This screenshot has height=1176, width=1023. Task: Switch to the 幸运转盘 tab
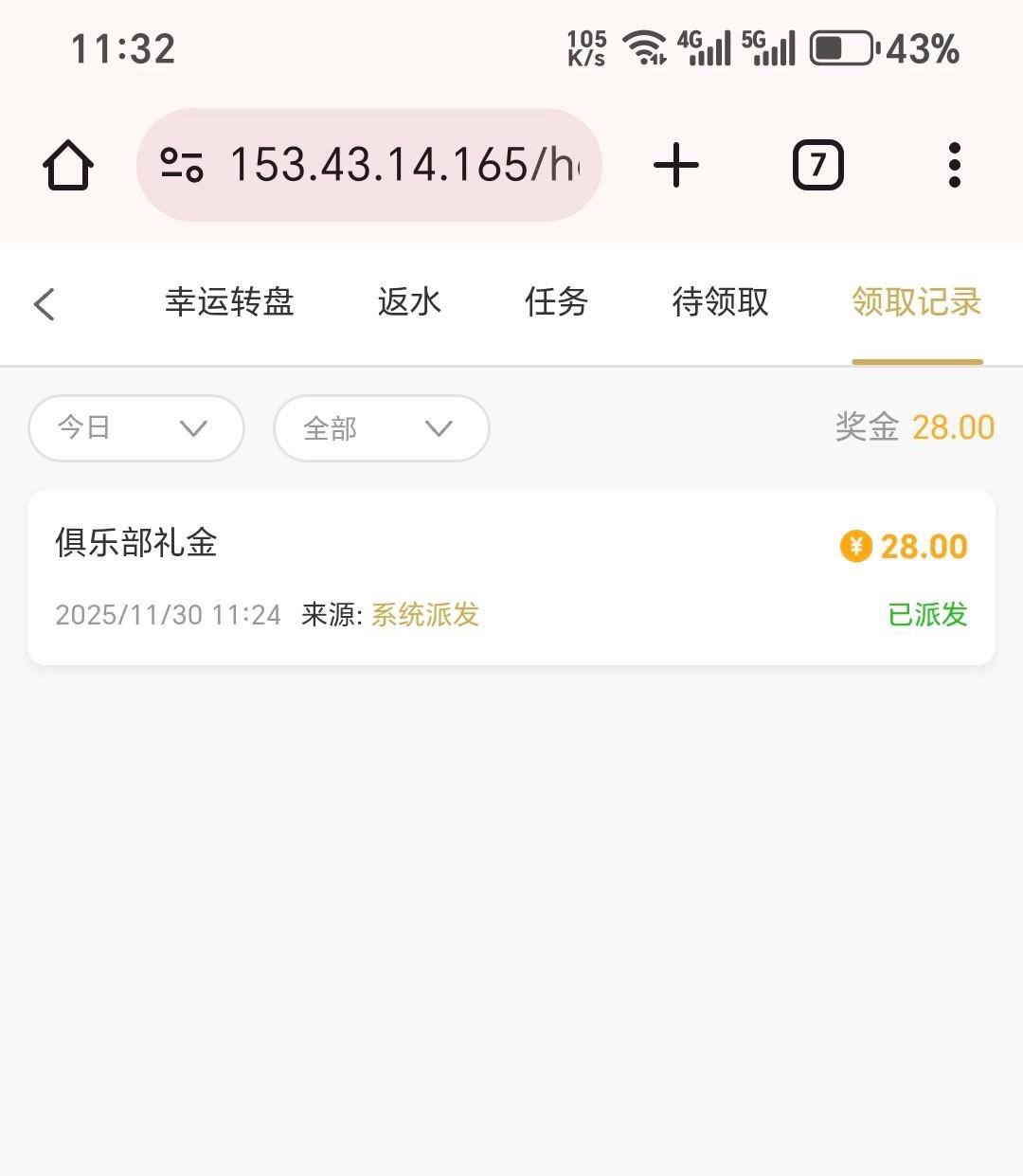coord(229,302)
